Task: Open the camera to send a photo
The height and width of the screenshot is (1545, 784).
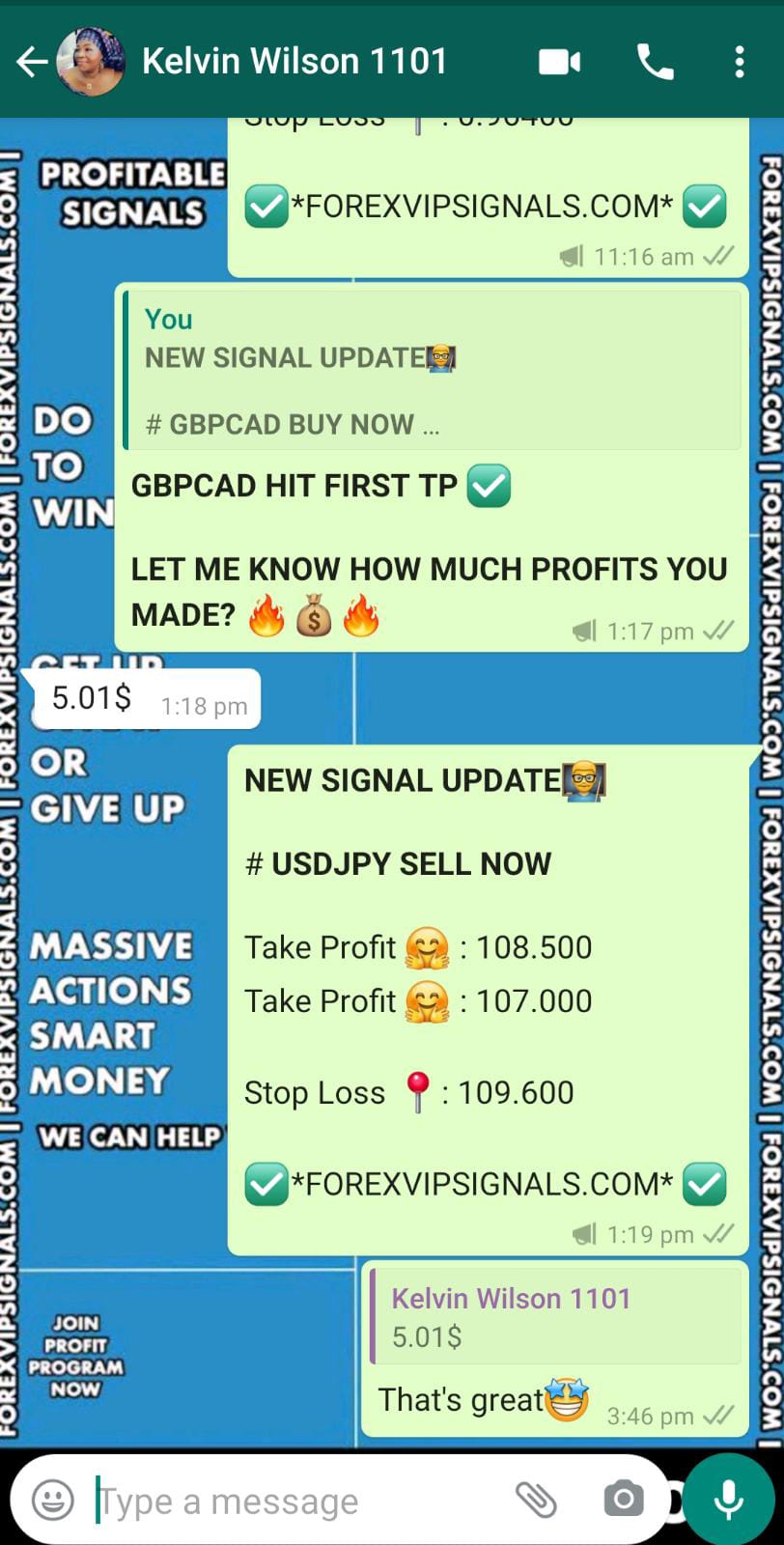Action: click(623, 1500)
